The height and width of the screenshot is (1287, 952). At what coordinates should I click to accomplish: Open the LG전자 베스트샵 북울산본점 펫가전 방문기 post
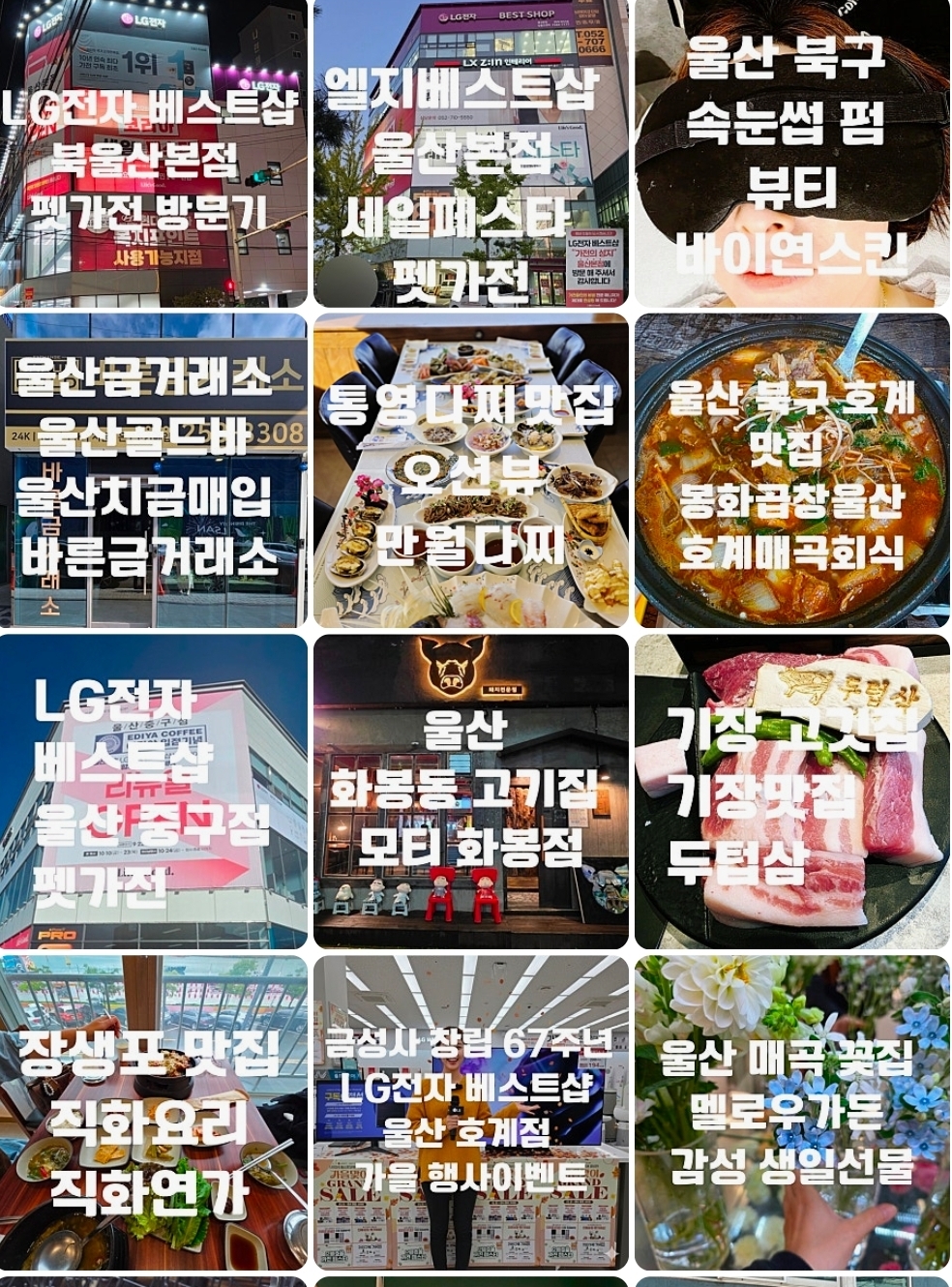pos(153,153)
